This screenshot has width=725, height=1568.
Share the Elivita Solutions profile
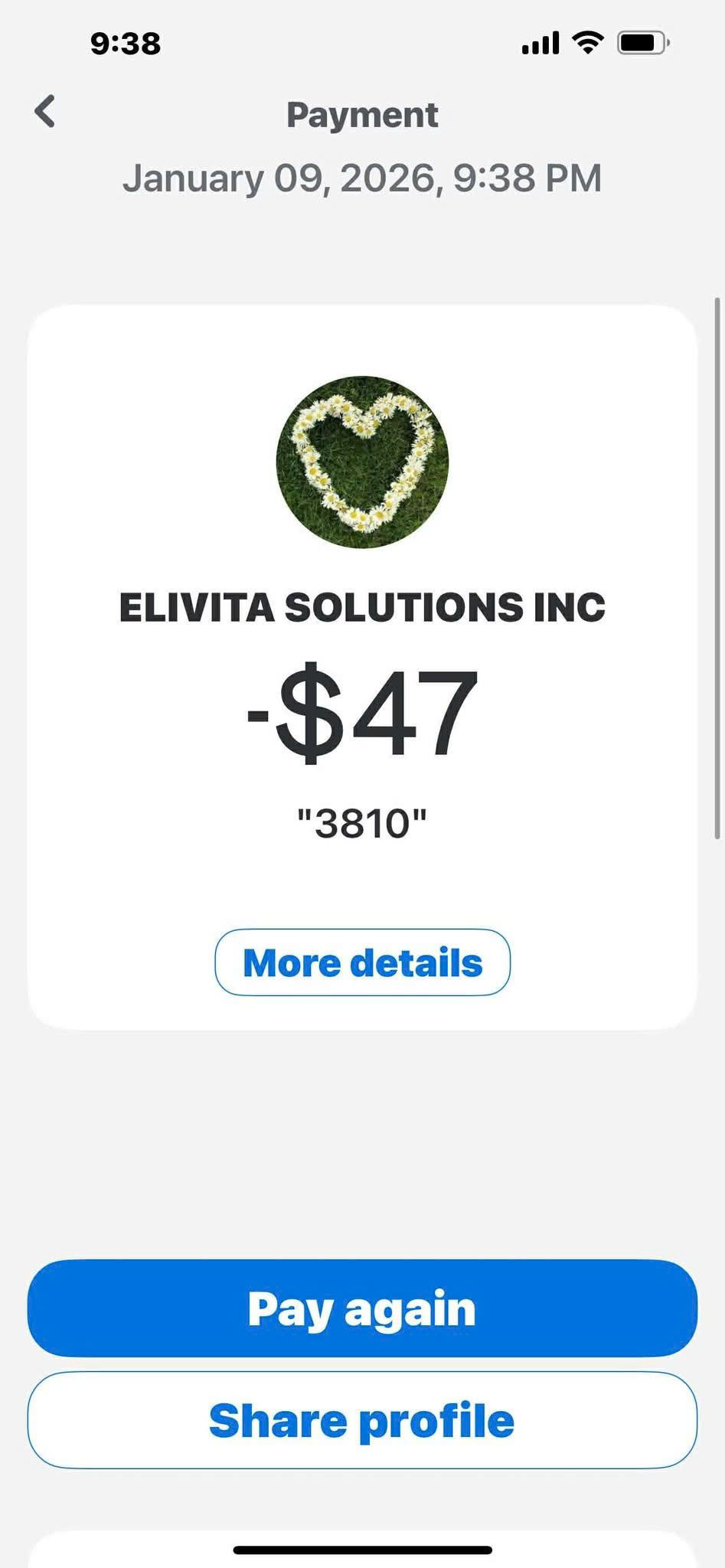[362, 1420]
